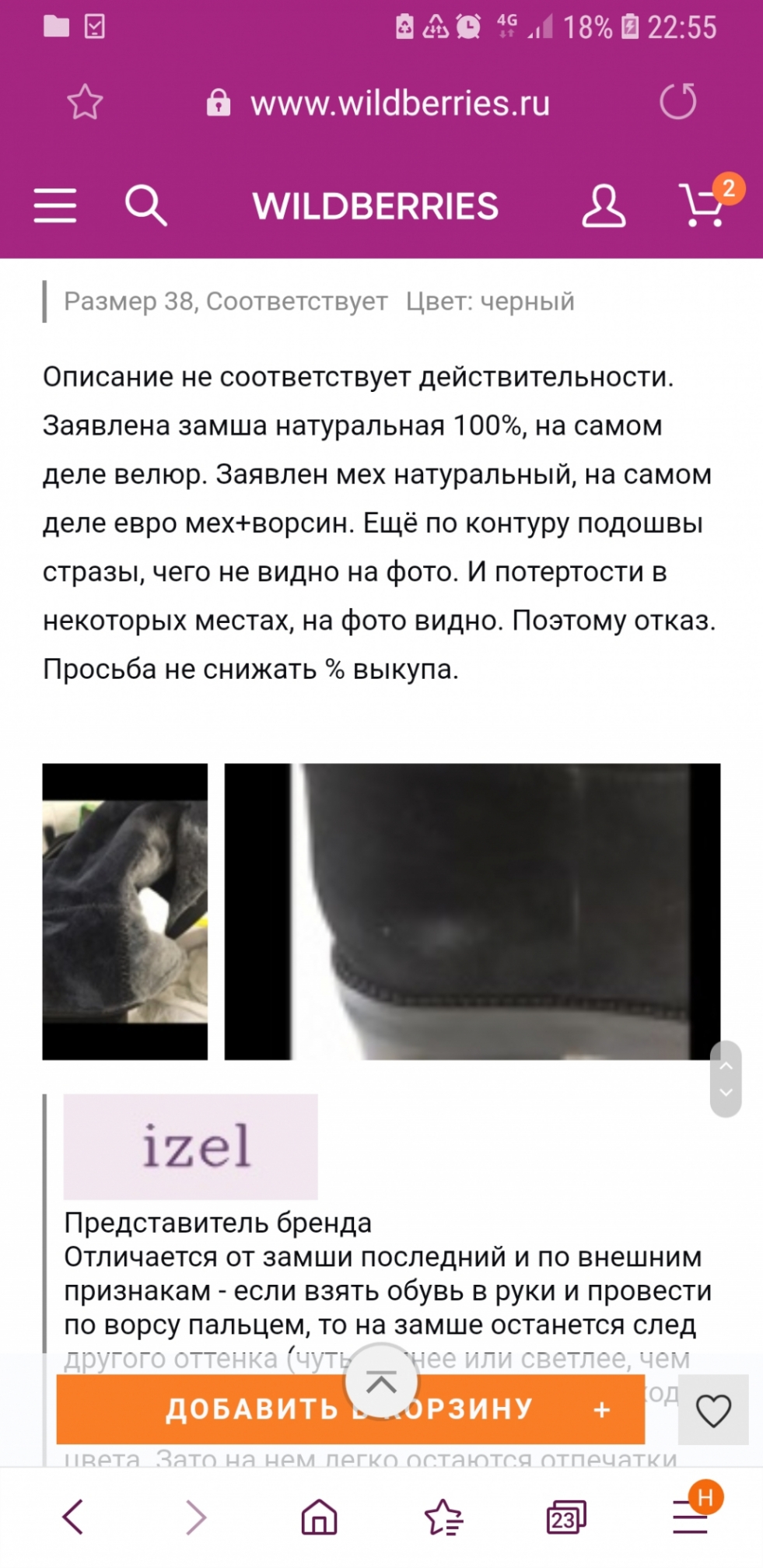Reload the Wildberries page
The height and width of the screenshot is (1568, 763).
677,102
